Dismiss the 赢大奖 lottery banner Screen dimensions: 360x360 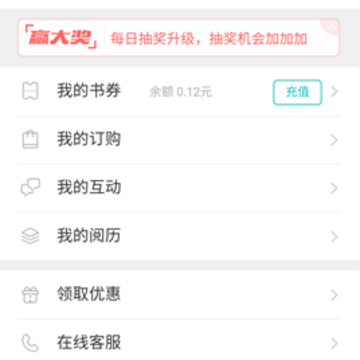pyautogui.click(x=332, y=26)
